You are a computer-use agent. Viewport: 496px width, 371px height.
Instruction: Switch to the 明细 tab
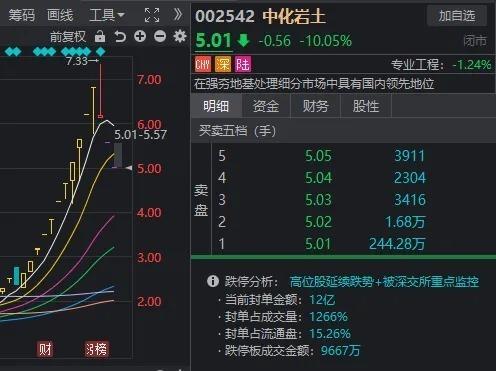[x=216, y=106]
